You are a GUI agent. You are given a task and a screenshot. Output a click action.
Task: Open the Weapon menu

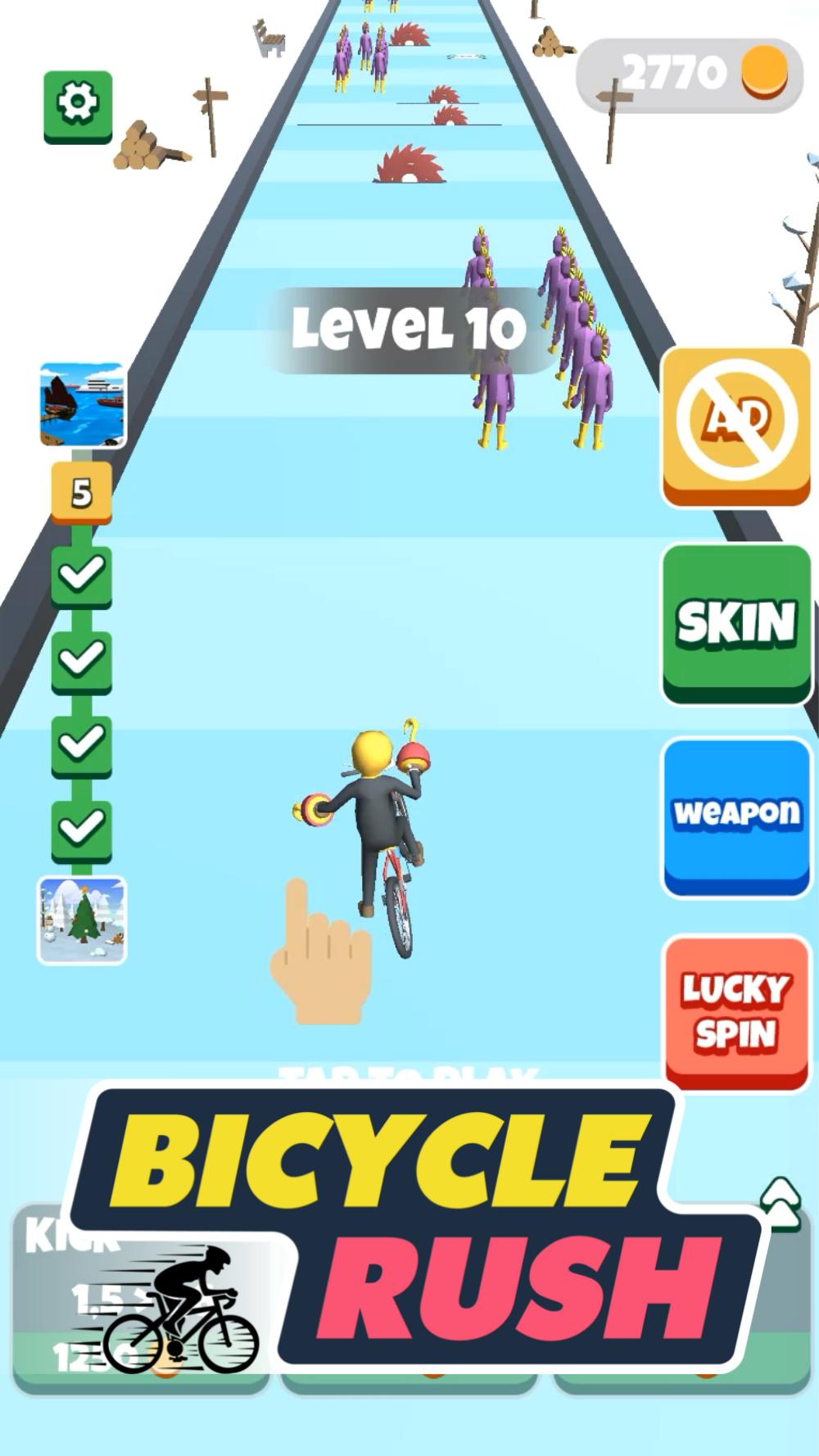pyautogui.click(x=735, y=814)
